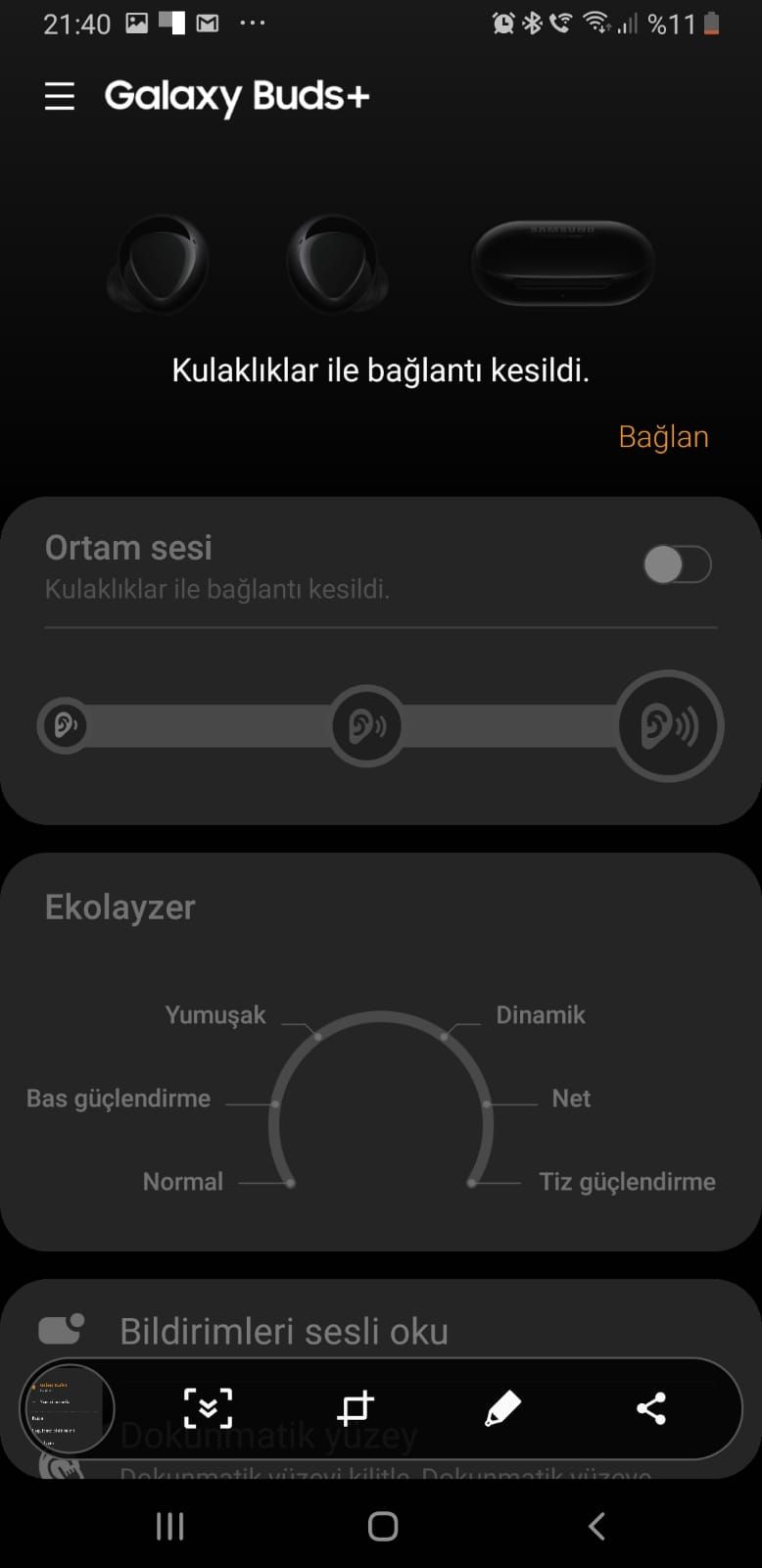Share the screenshot

point(650,1409)
